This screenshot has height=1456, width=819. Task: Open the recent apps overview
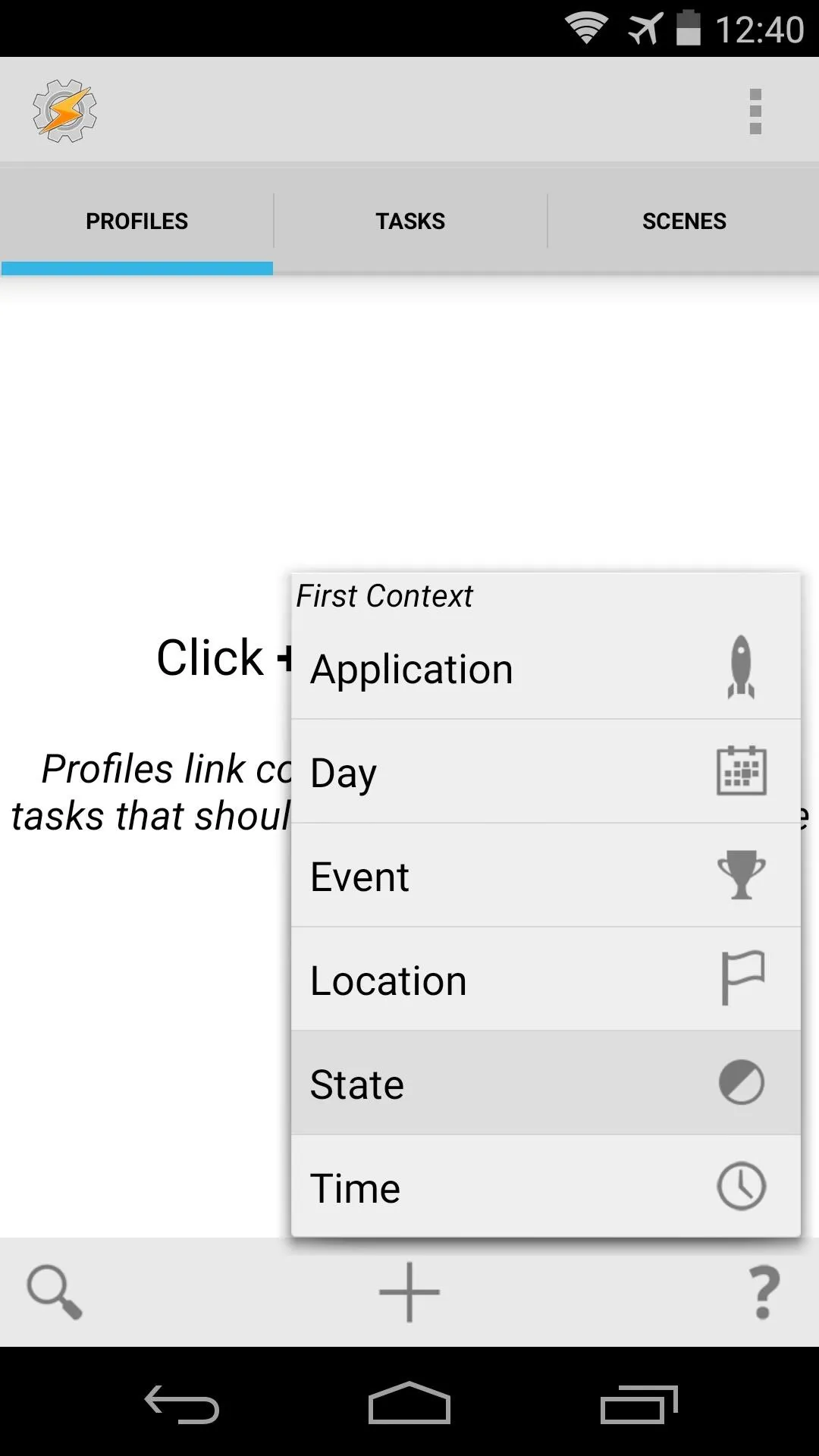pos(639,1403)
